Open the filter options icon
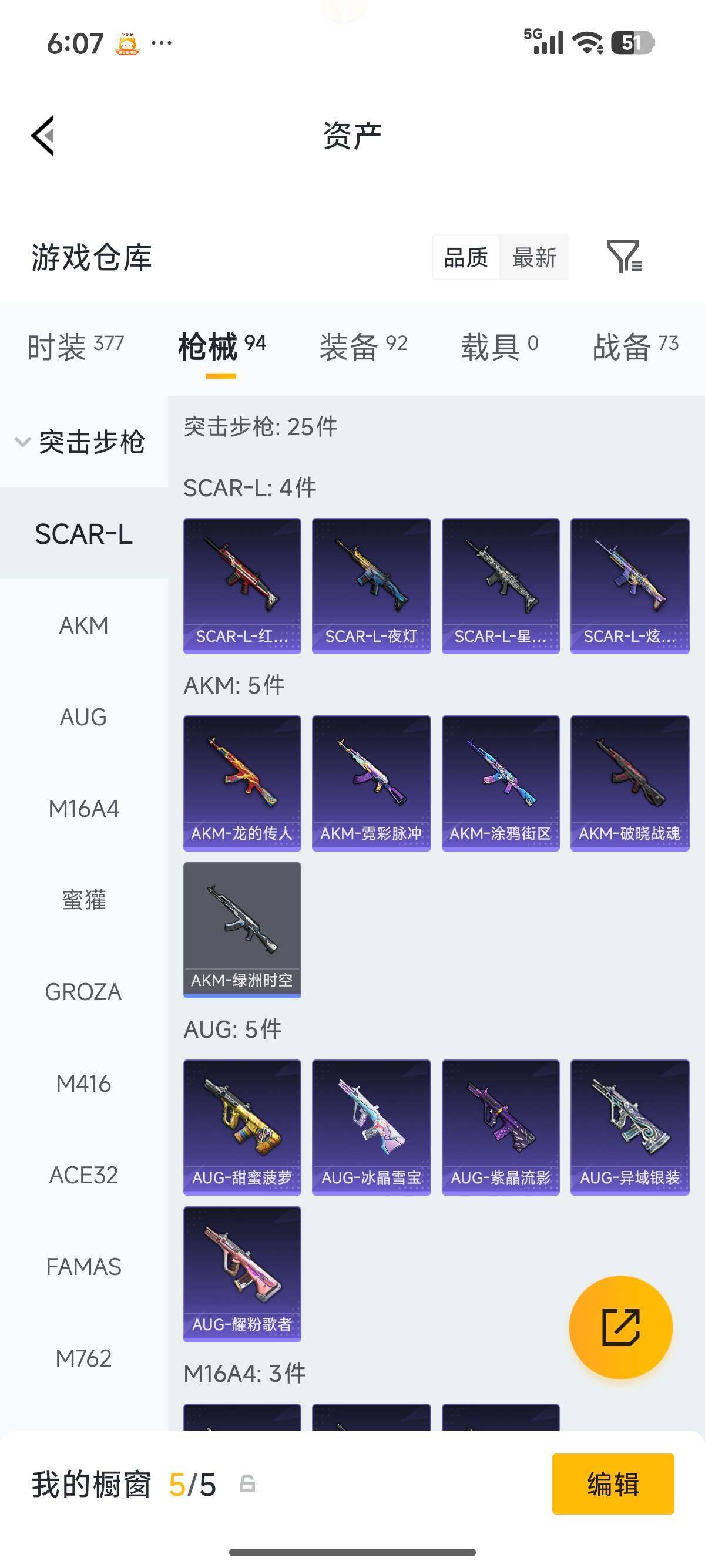The width and height of the screenshot is (705, 1568). coord(627,258)
